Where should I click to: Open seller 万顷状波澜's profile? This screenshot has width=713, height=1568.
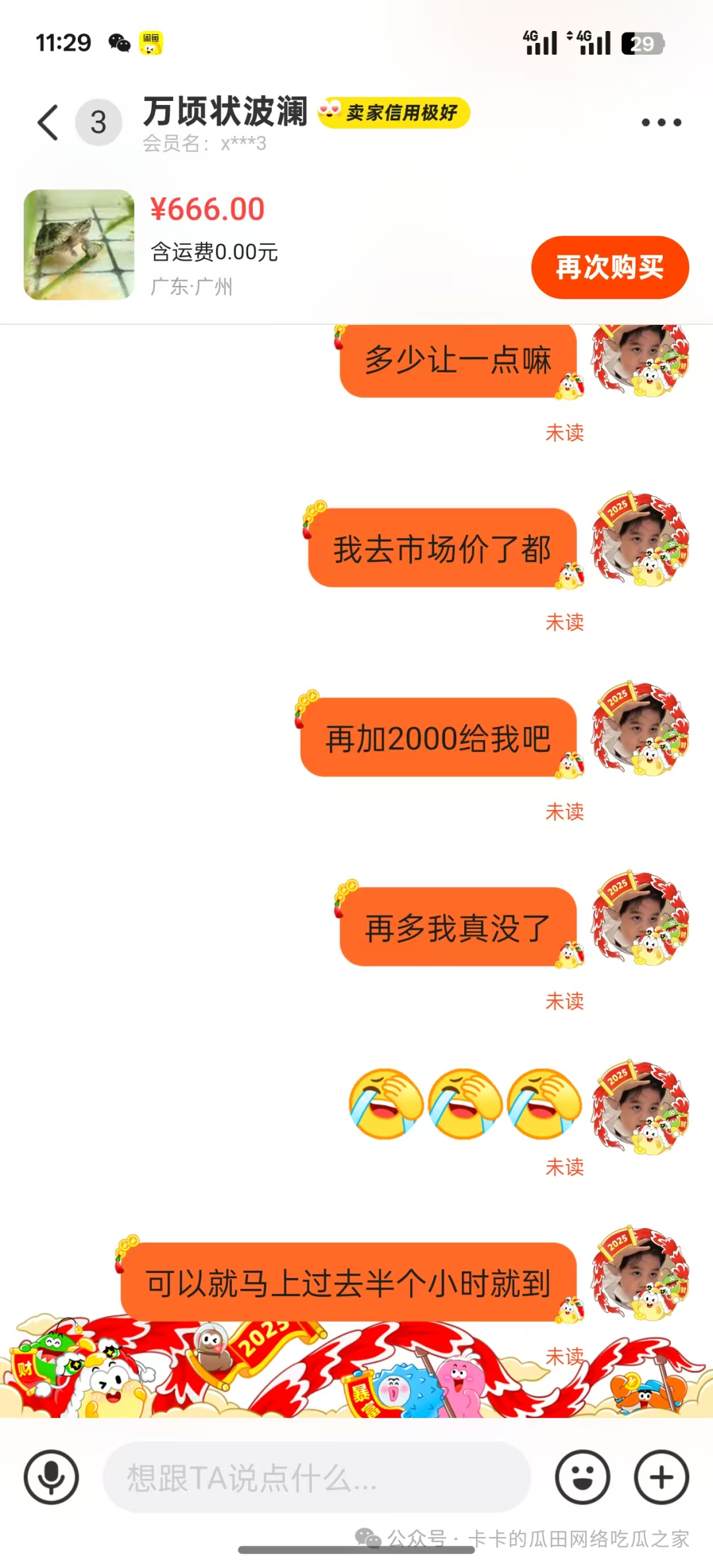pyautogui.click(x=226, y=112)
